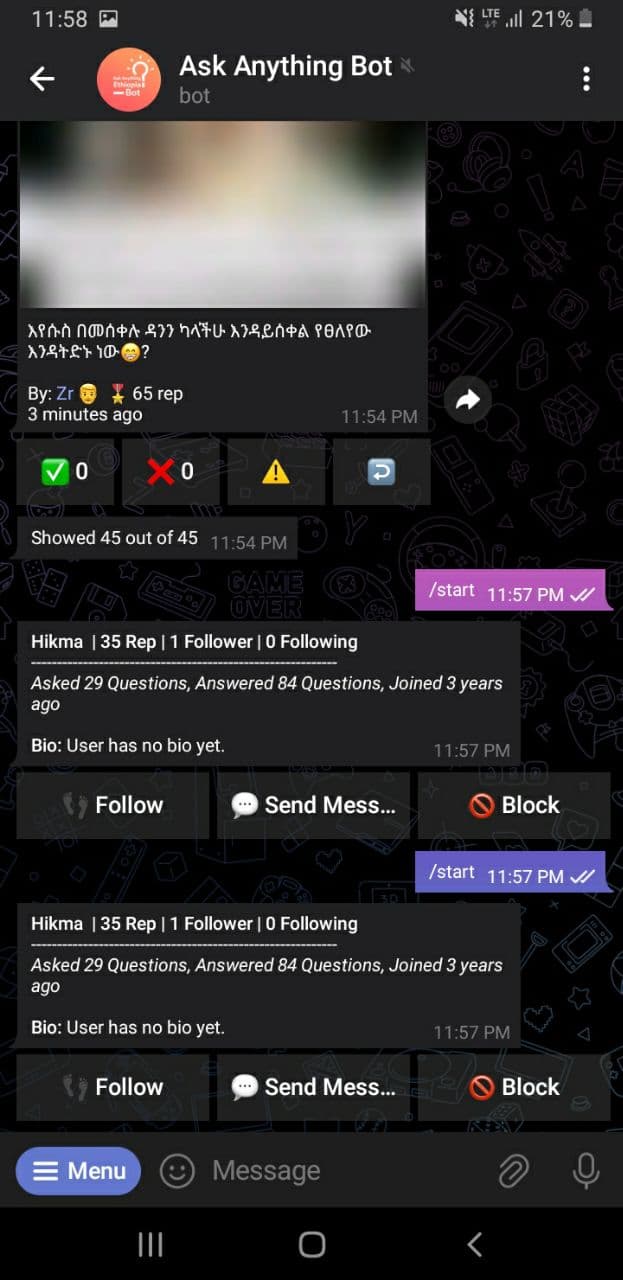The height and width of the screenshot is (1280, 623).
Task: Open the user link Zr
Action: click(x=64, y=393)
